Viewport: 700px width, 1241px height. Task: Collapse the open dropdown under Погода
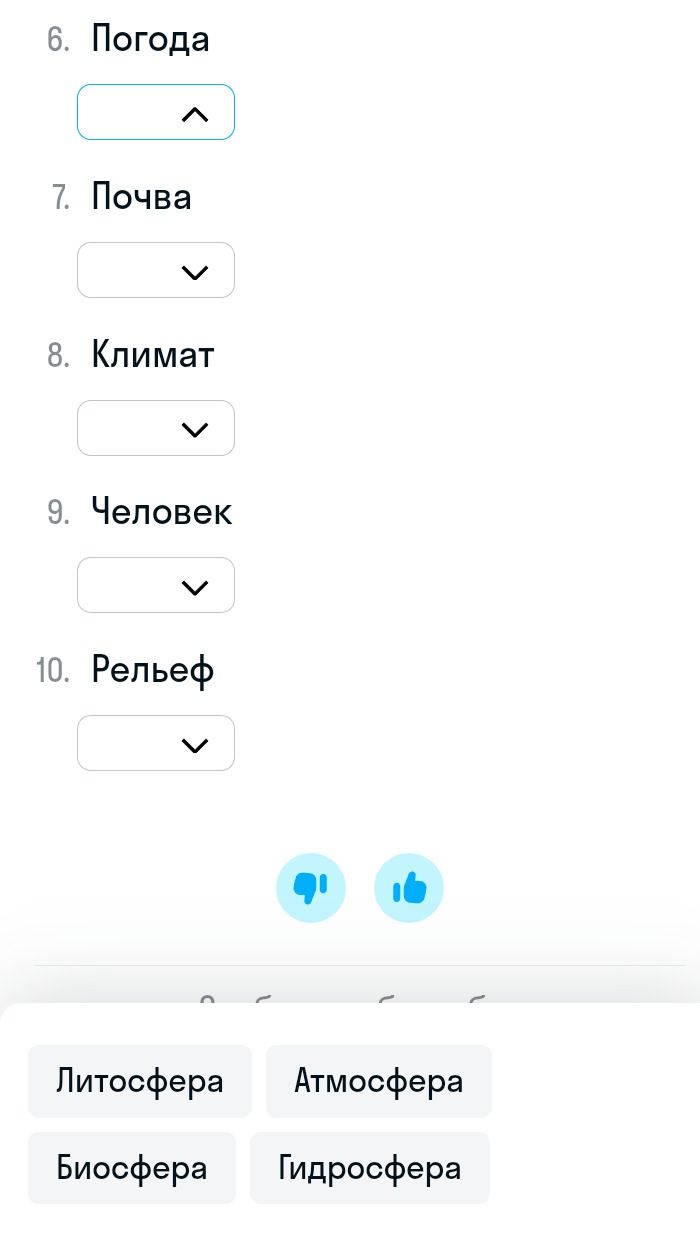point(156,112)
